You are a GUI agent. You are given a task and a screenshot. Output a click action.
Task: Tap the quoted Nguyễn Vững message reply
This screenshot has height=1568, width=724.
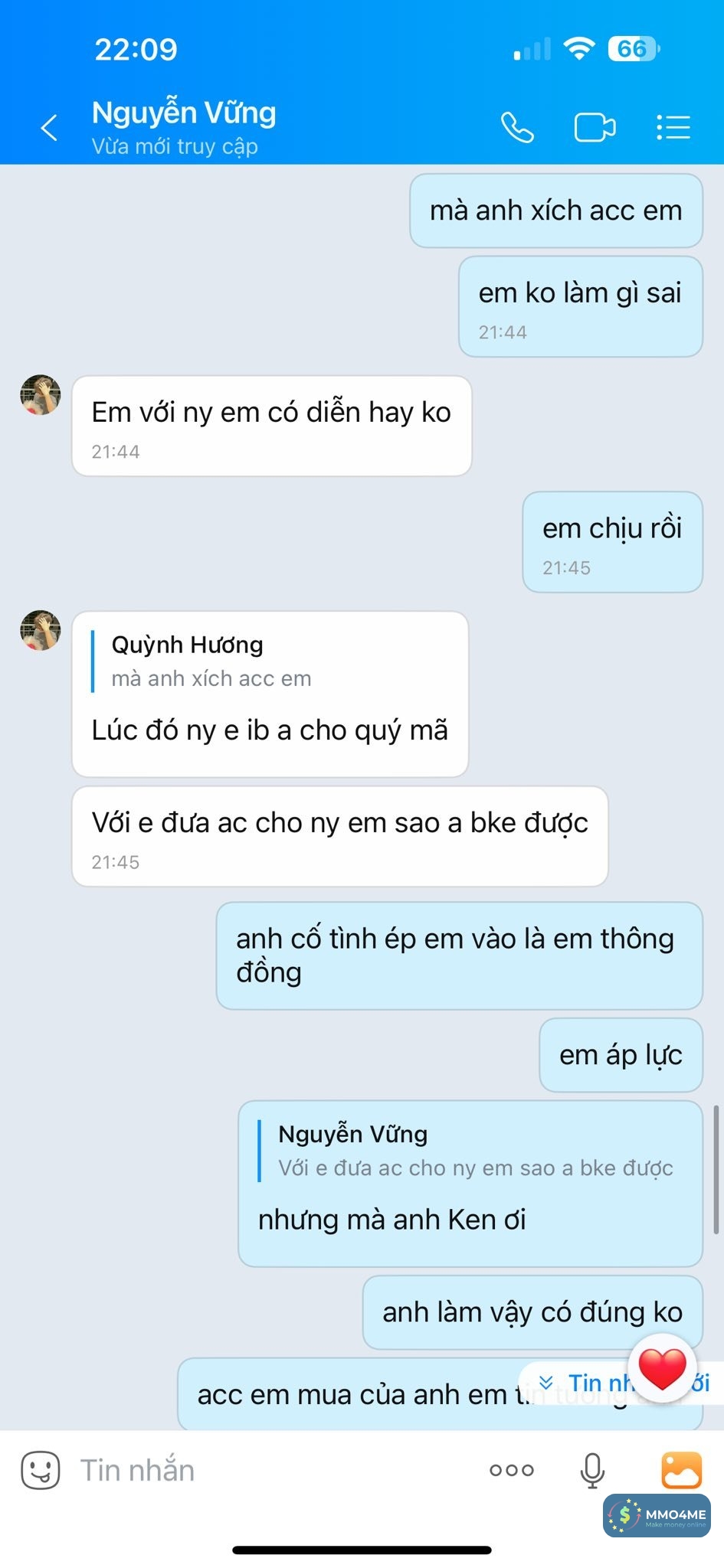[x=475, y=1151]
